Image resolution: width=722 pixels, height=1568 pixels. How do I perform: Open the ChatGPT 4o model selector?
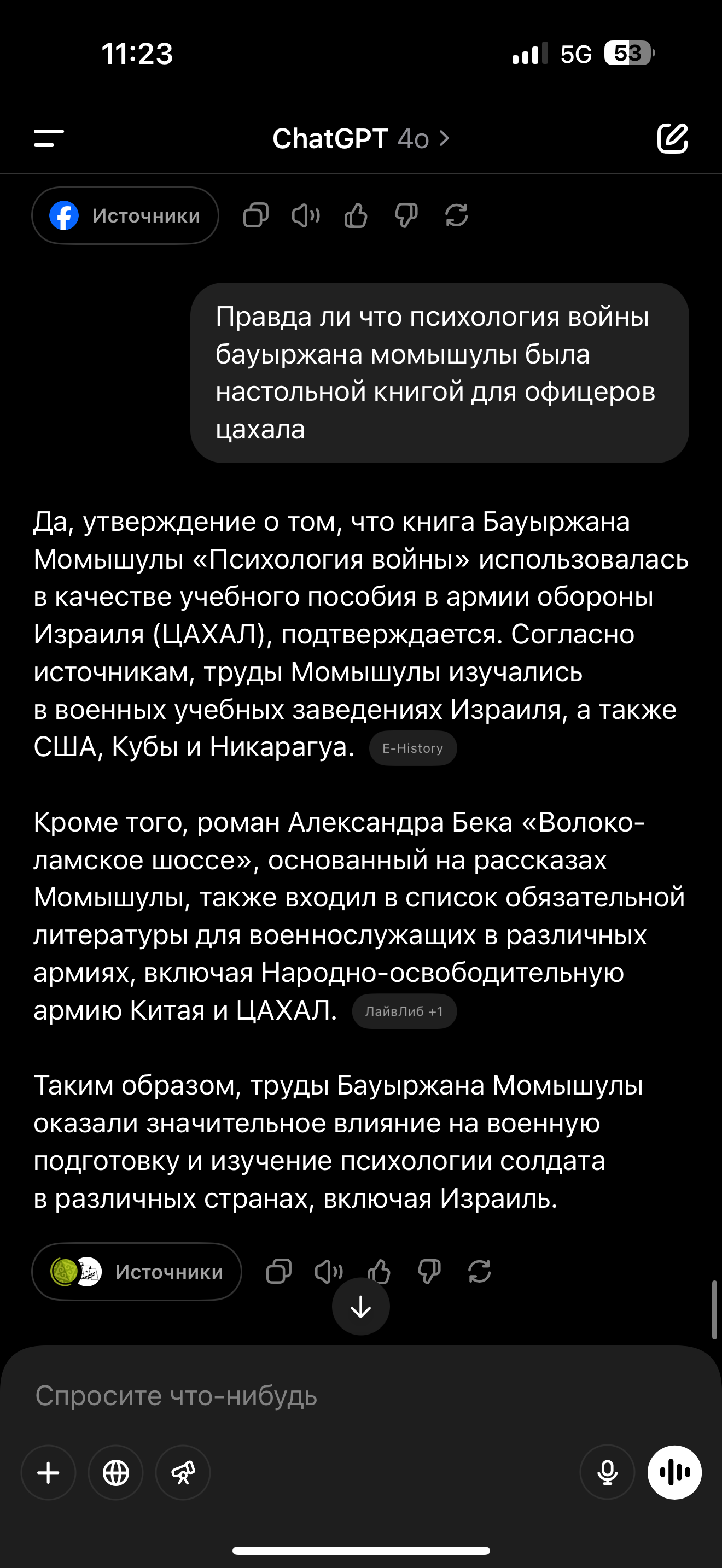click(x=360, y=139)
